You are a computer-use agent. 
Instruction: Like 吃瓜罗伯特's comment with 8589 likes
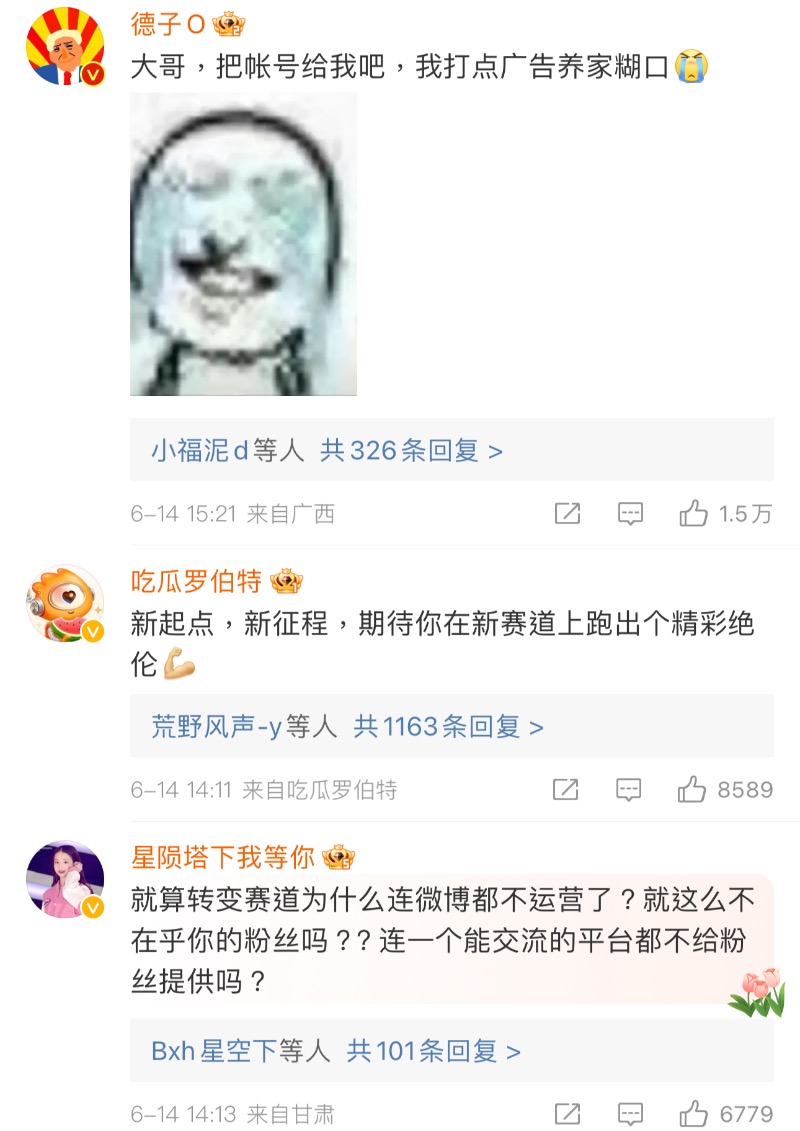point(692,790)
